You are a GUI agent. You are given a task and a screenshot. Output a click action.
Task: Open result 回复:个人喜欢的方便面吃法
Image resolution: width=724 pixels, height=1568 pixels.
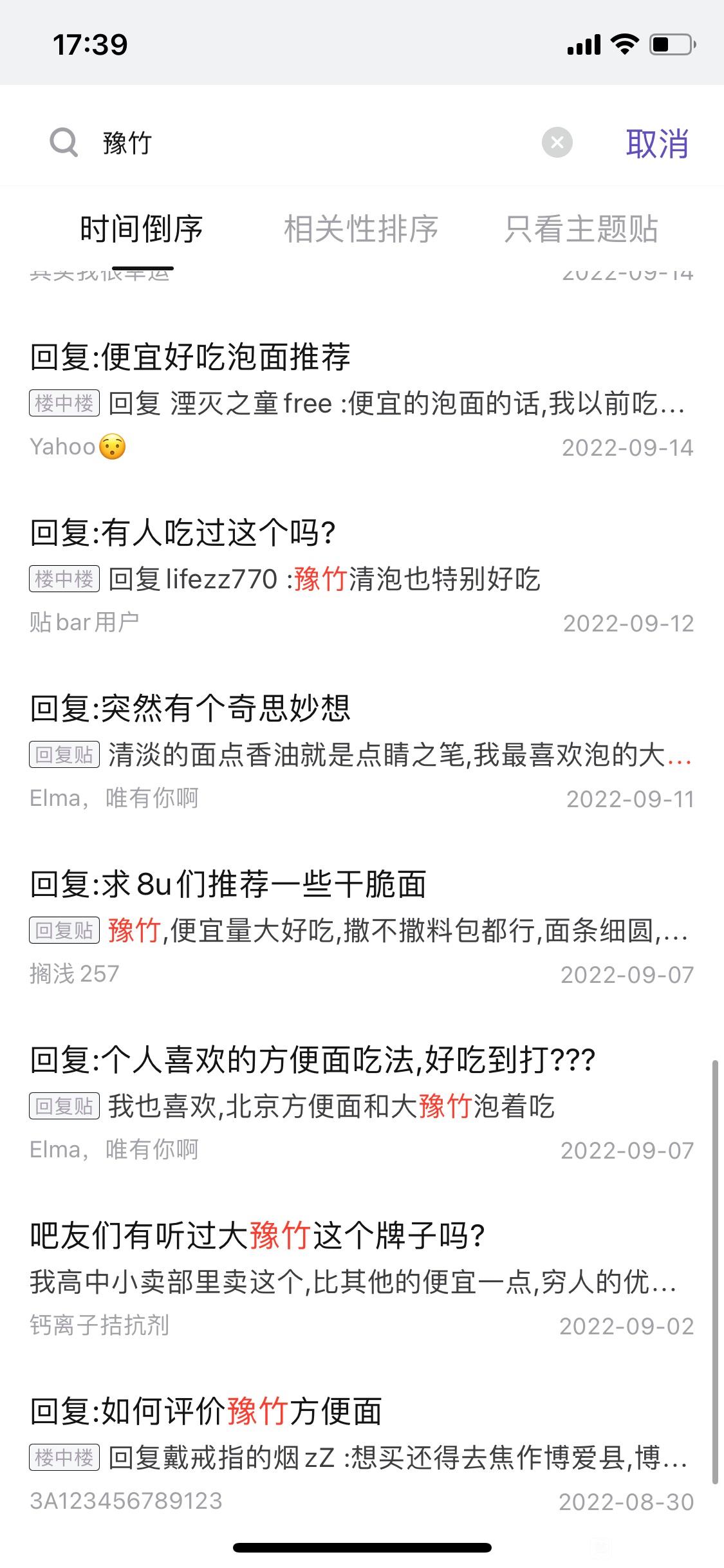tap(362, 1104)
